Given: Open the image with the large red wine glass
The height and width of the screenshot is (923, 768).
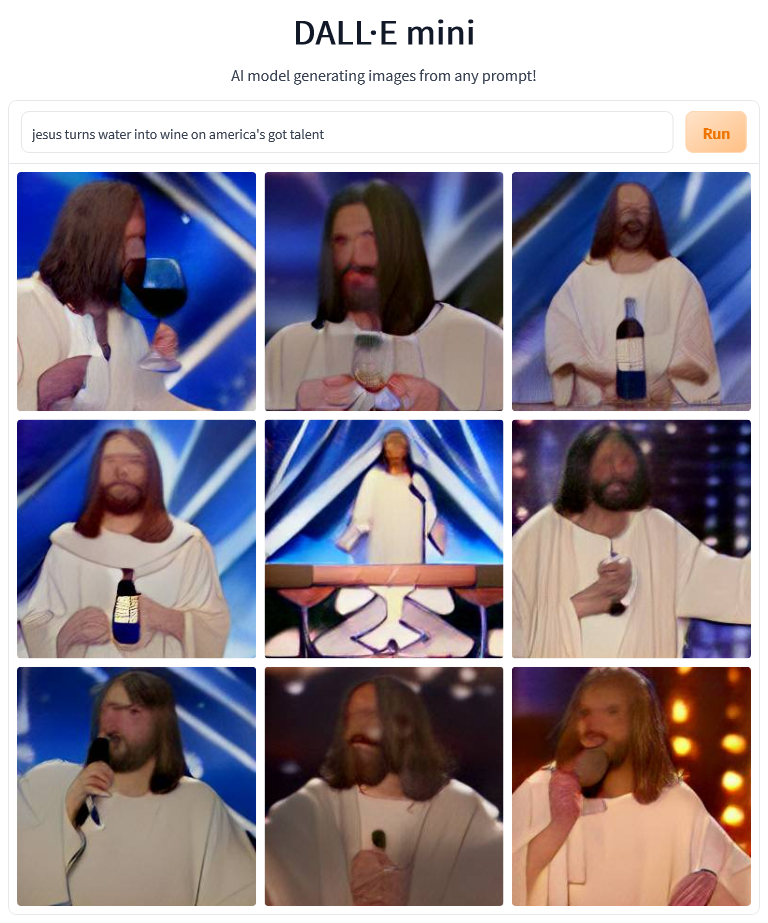Looking at the screenshot, I should pos(136,291).
